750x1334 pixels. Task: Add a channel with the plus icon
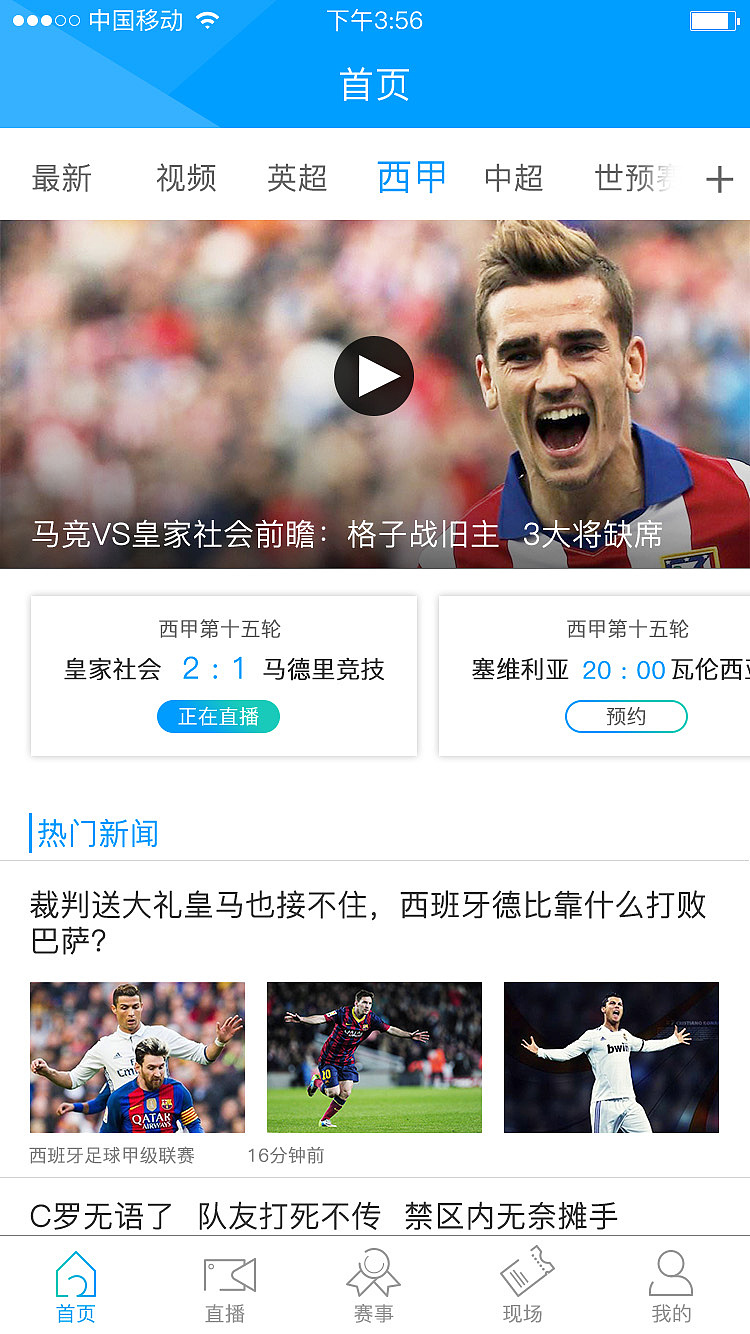click(719, 180)
